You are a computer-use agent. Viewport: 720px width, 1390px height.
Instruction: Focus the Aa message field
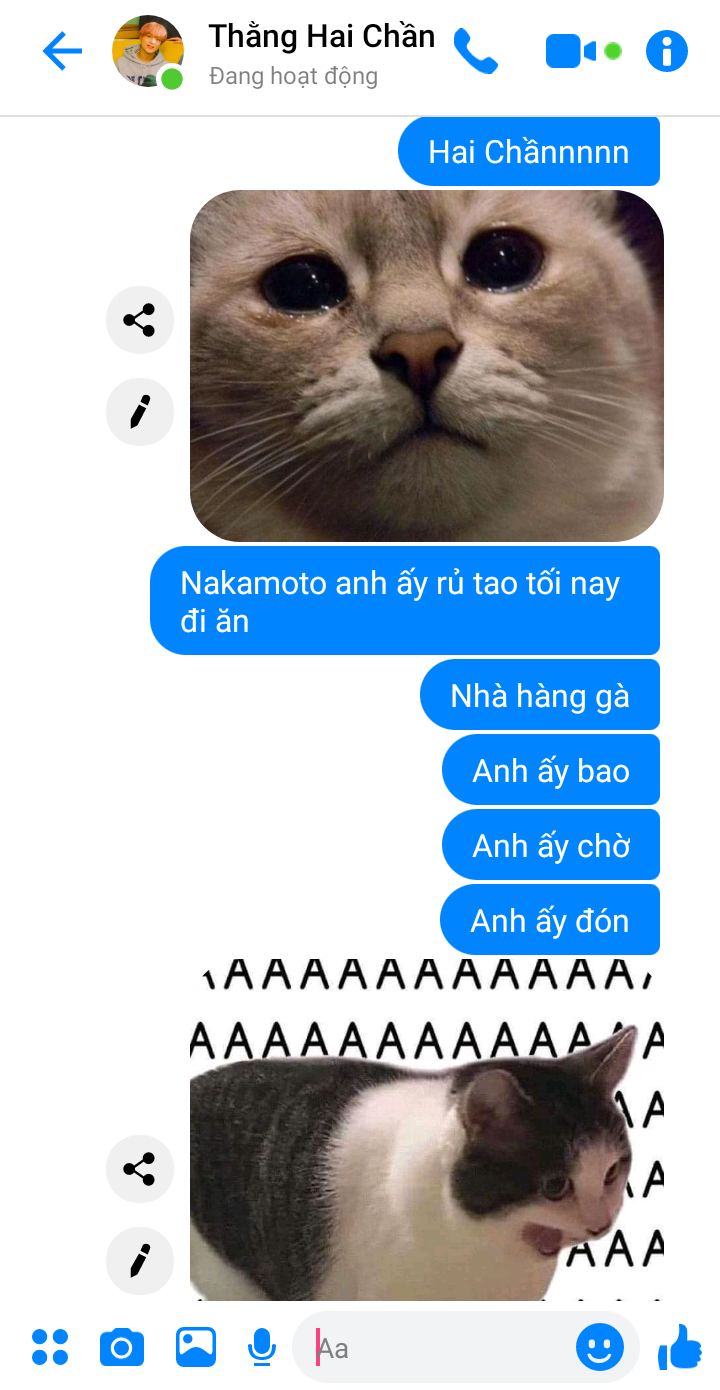click(440, 1348)
